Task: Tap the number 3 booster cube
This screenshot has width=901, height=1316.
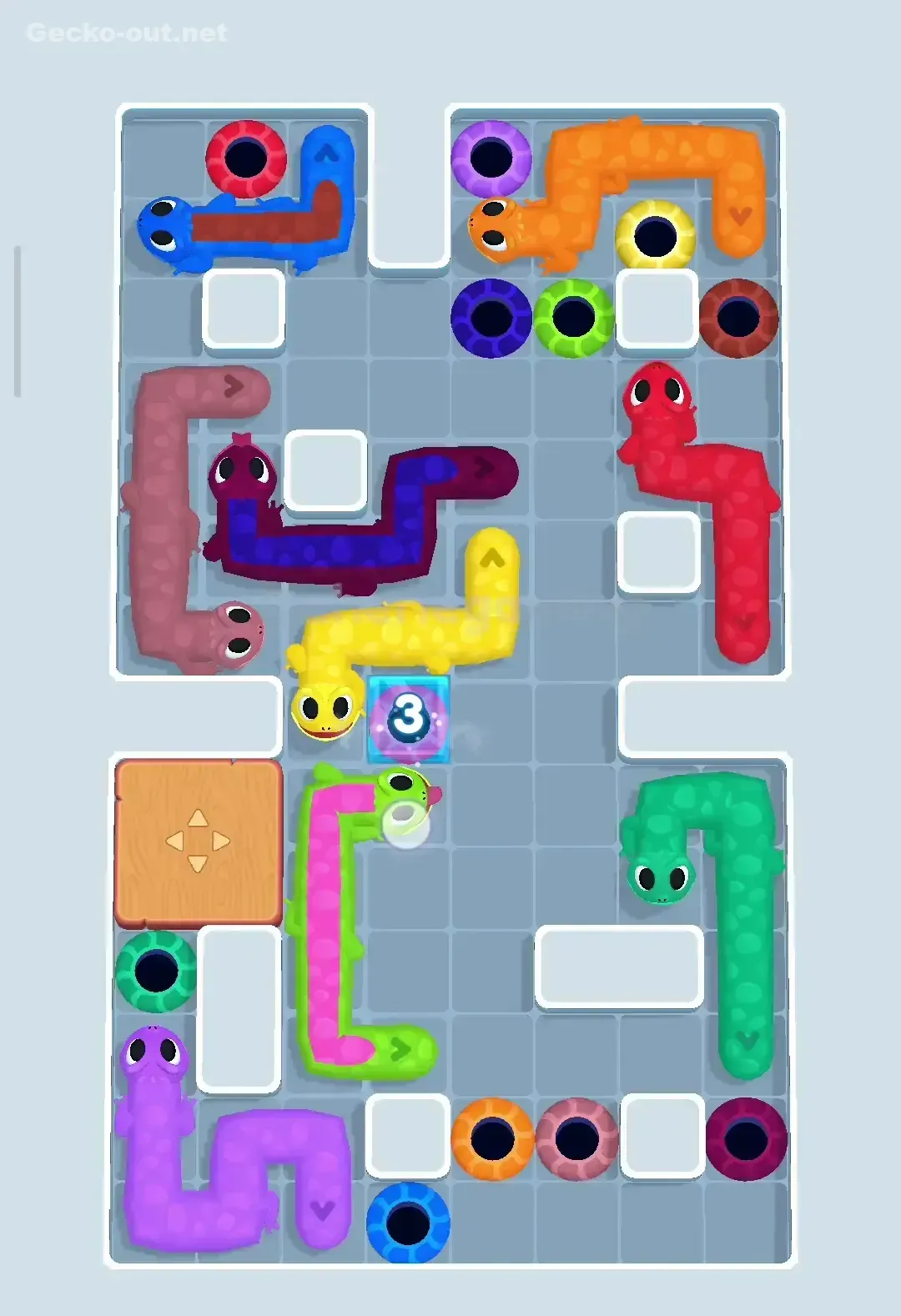Action: pyautogui.click(x=409, y=719)
